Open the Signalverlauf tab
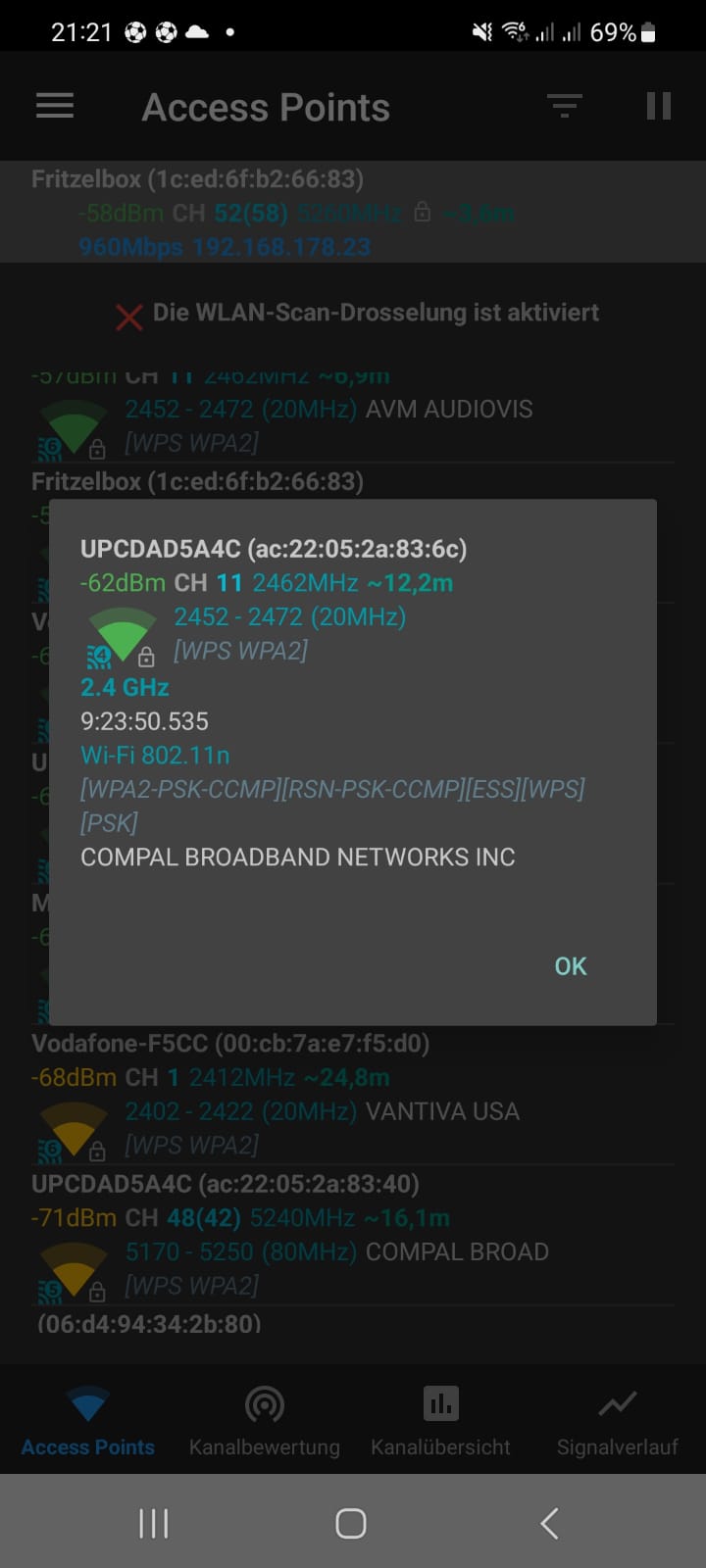This screenshot has width=706, height=1568. tap(617, 1421)
